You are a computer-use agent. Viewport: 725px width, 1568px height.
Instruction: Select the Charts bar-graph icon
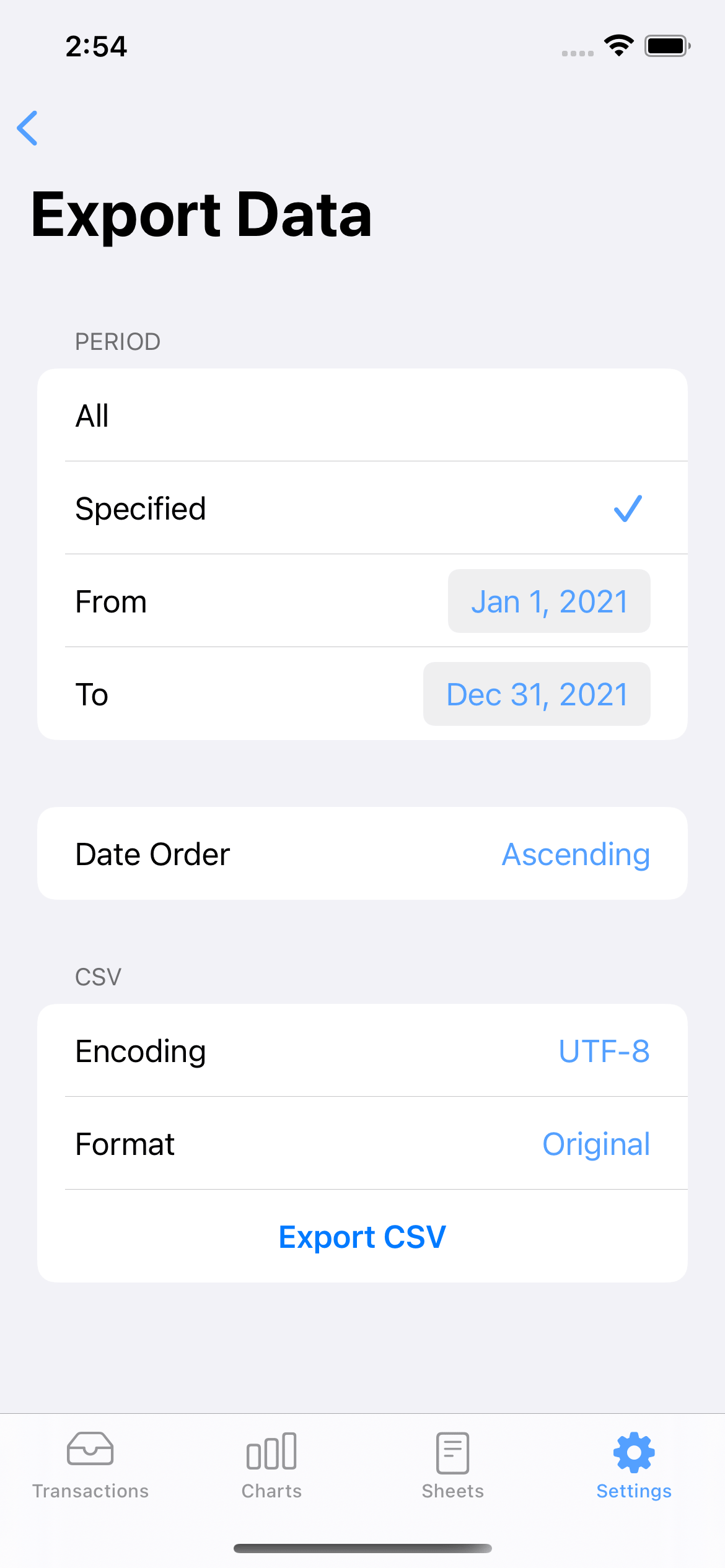tap(271, 1449)
